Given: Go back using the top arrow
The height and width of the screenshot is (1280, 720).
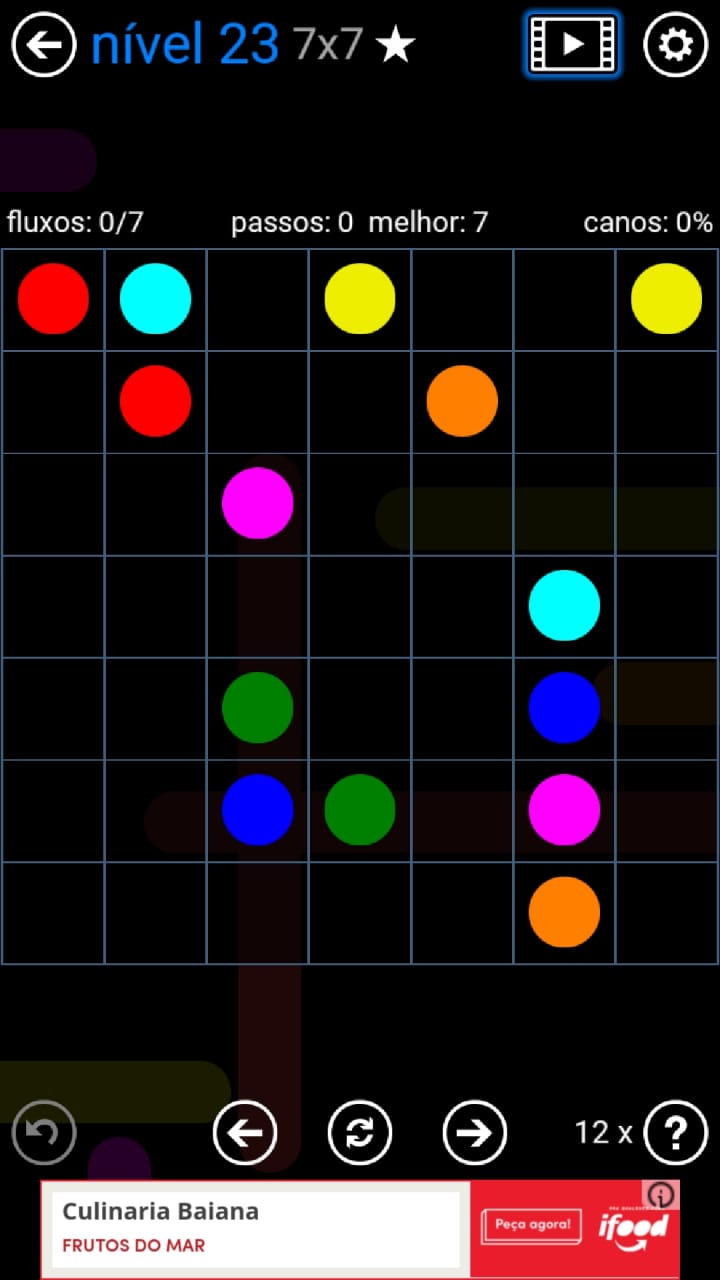Looking at the screenshot, I should click(44, 45).
